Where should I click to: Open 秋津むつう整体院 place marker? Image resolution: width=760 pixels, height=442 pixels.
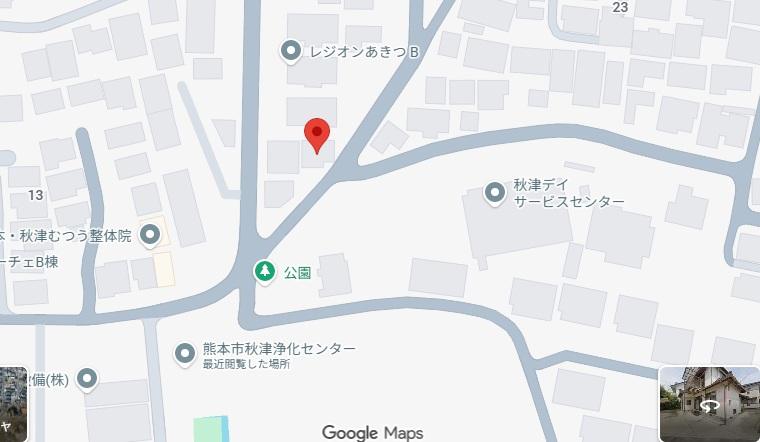click(x=151, y=236)
